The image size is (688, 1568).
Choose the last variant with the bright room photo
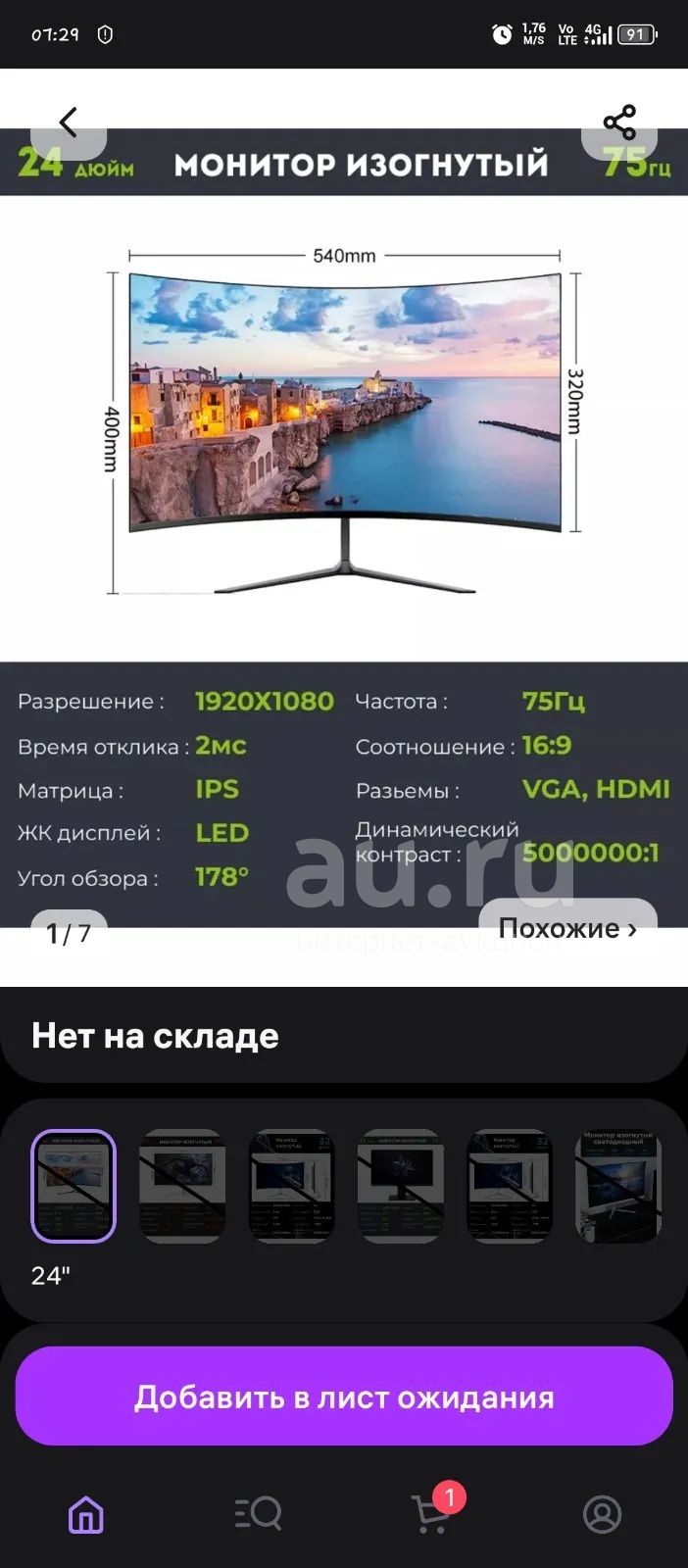click(617, 1186)
